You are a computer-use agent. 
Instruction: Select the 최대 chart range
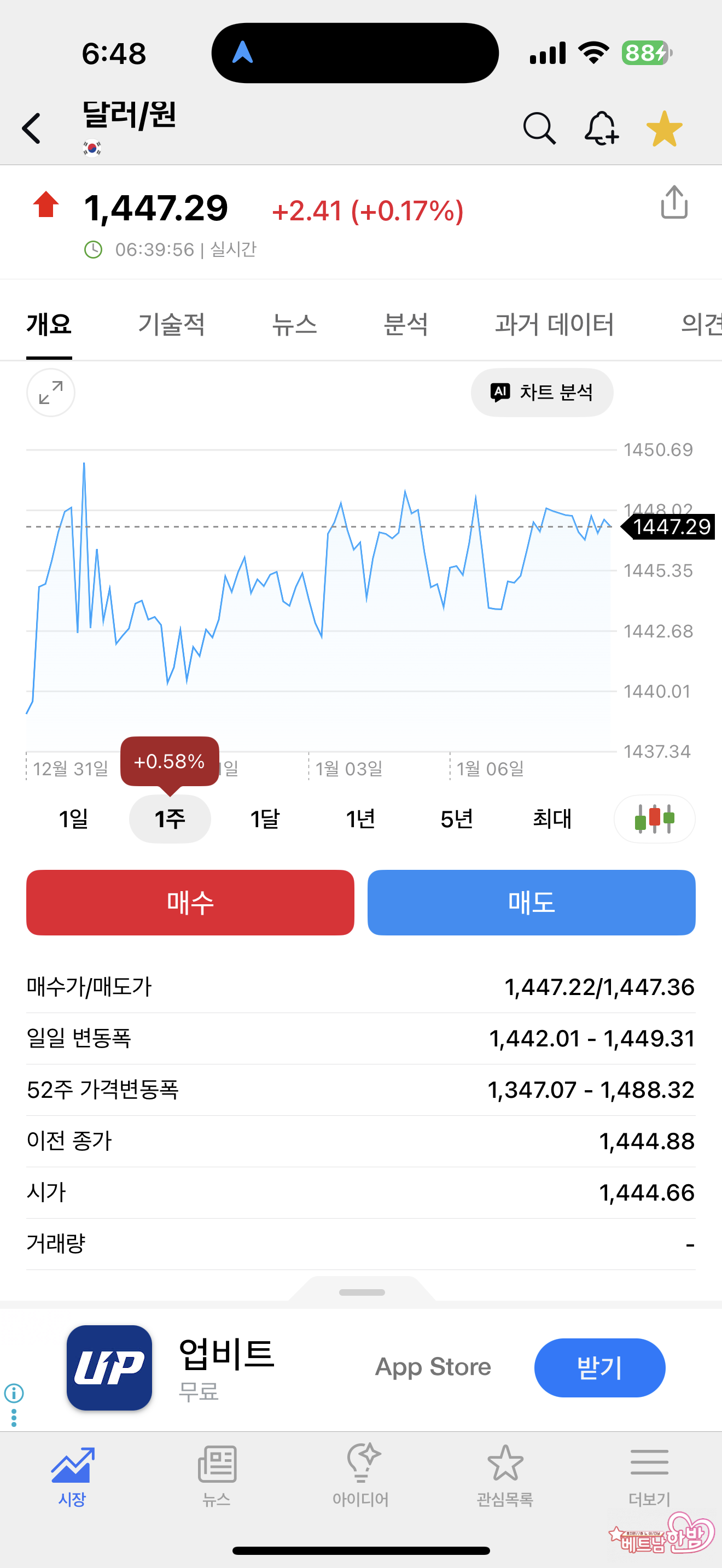[x=551, y=818]
